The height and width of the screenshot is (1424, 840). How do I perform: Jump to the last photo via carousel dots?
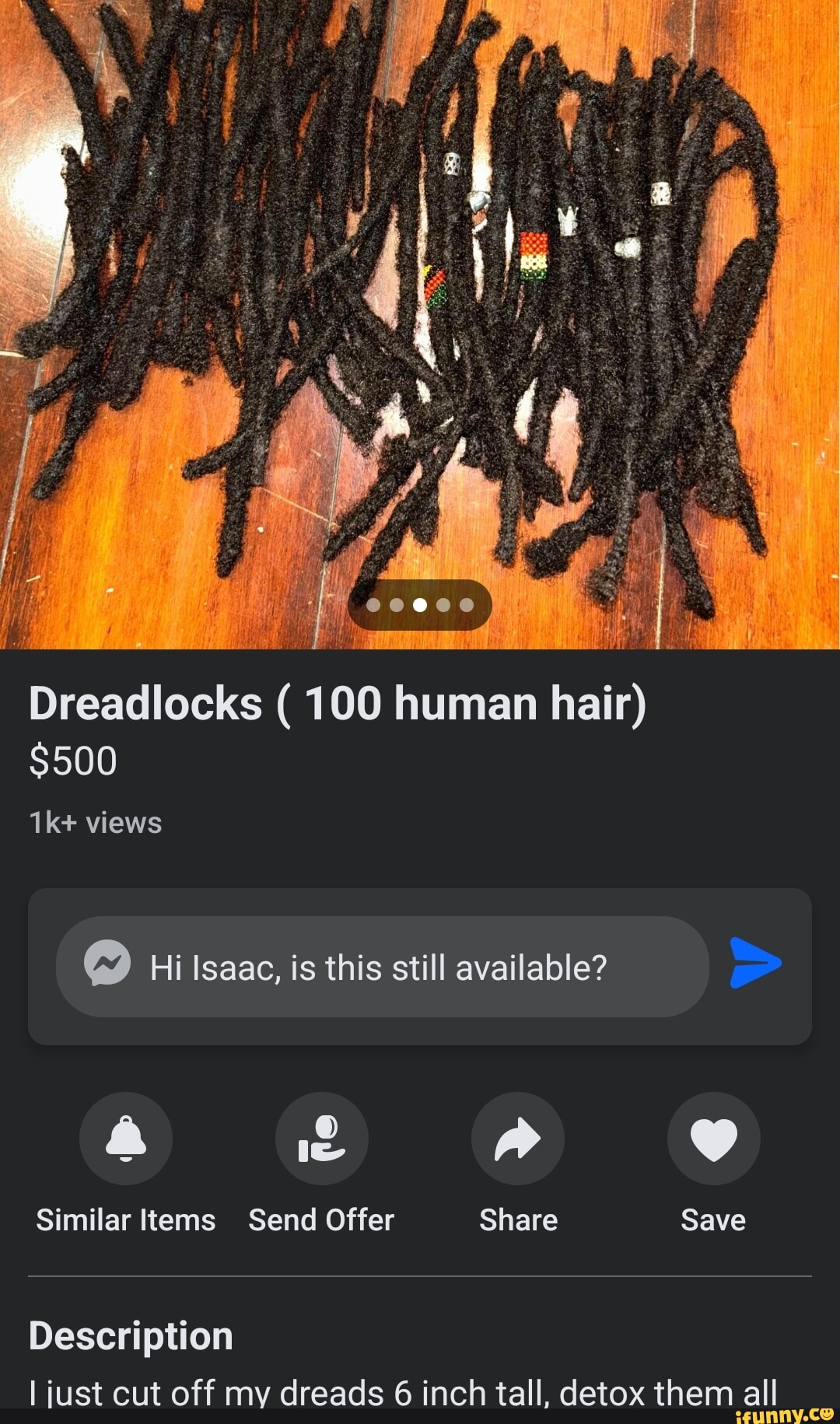coord(467,605)
